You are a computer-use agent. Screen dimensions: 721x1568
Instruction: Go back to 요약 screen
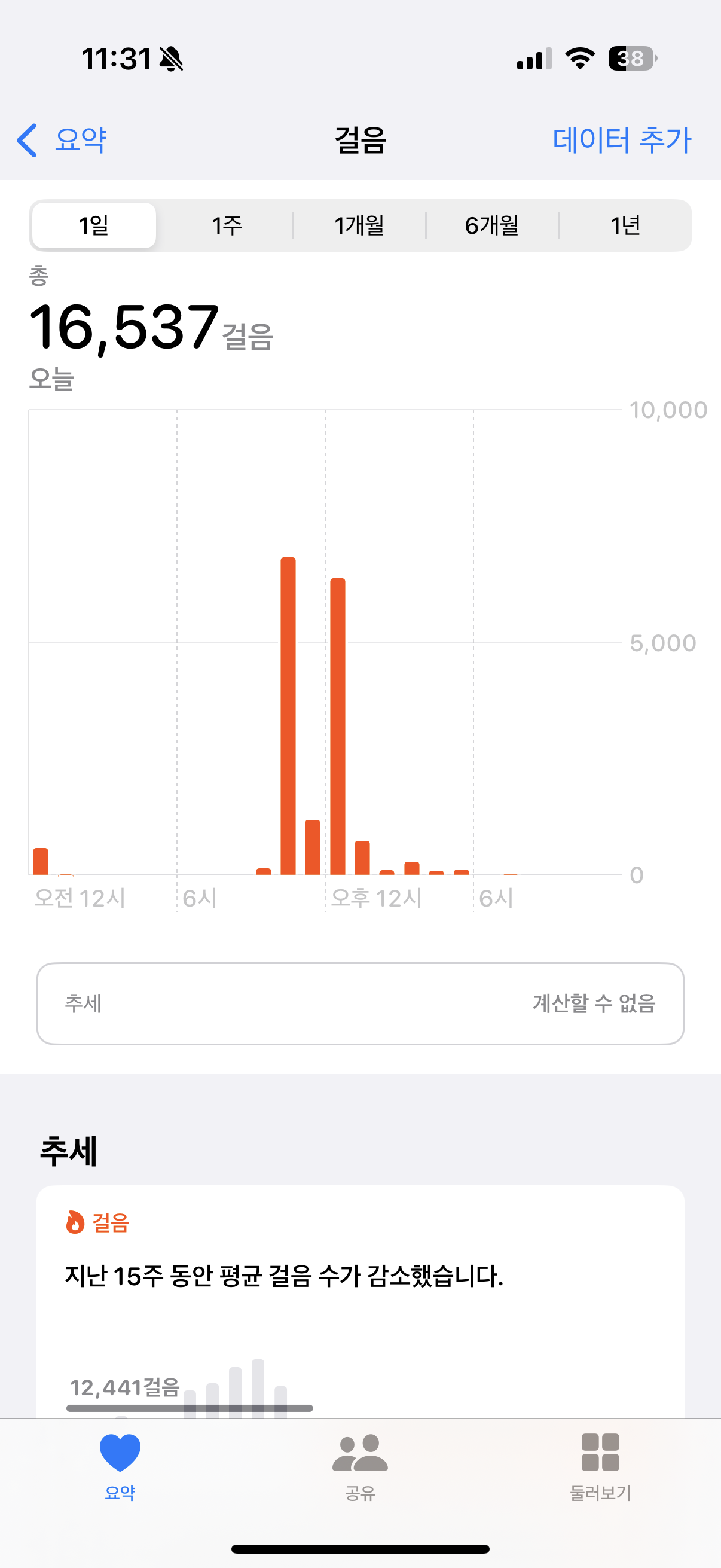(x=62, y=141)
